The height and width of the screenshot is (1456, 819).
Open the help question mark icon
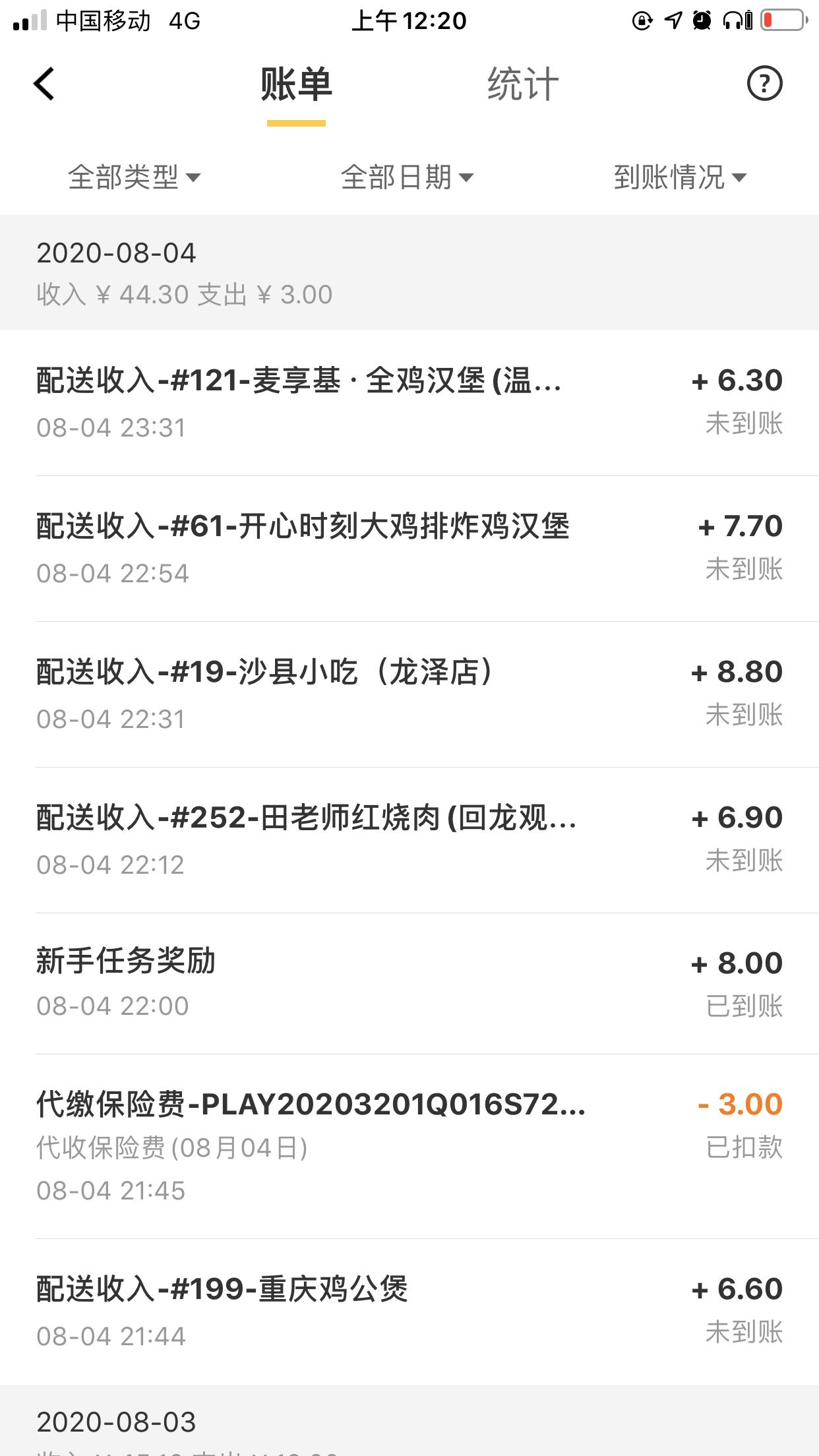pyautogui.click(x=765, y=84)
